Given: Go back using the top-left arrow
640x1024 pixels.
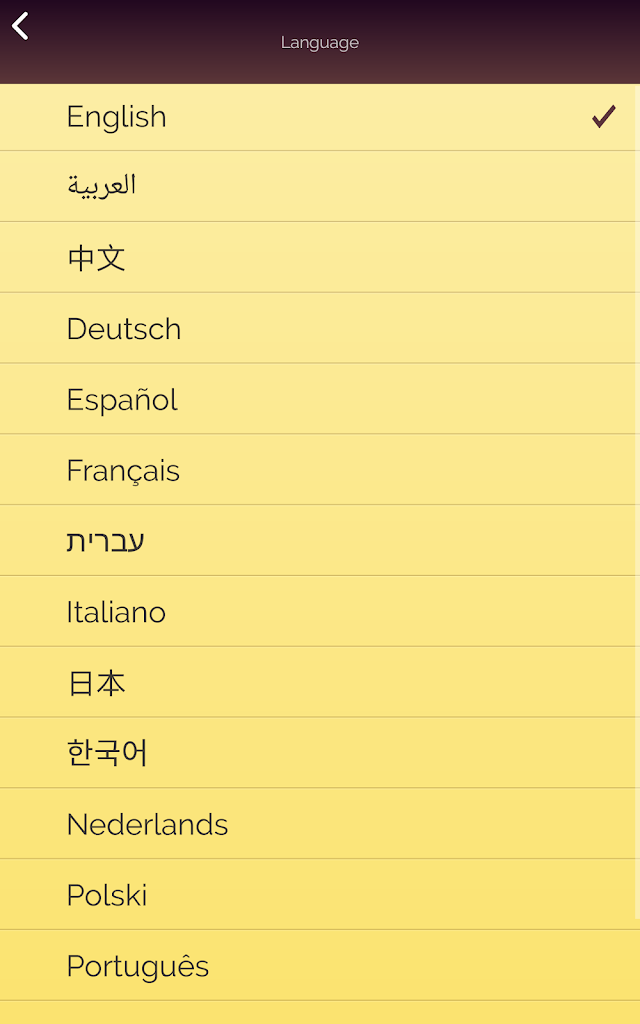Looking at the screenshot, I should point(21,26).
